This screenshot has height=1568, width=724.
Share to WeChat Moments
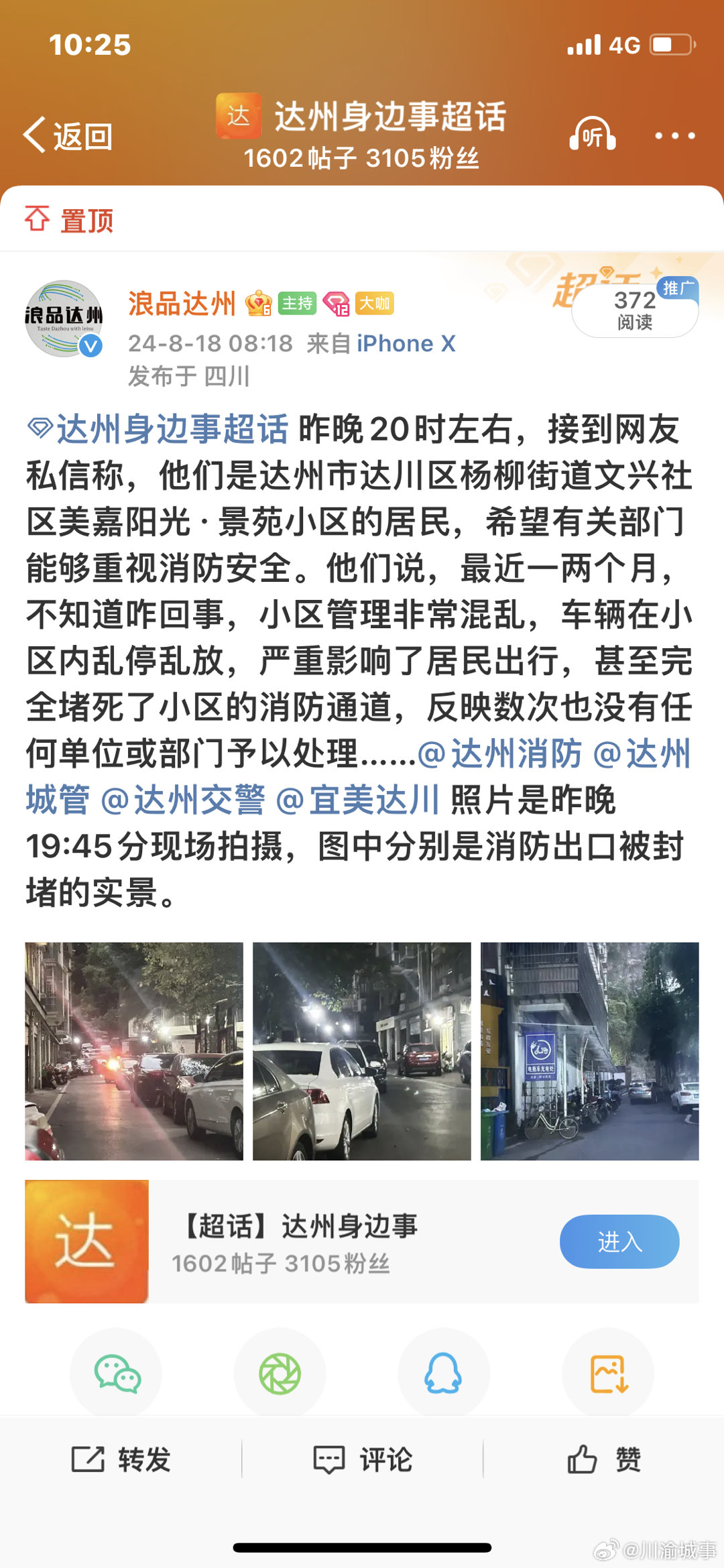pyautogui.click(x=280, y=1374)
